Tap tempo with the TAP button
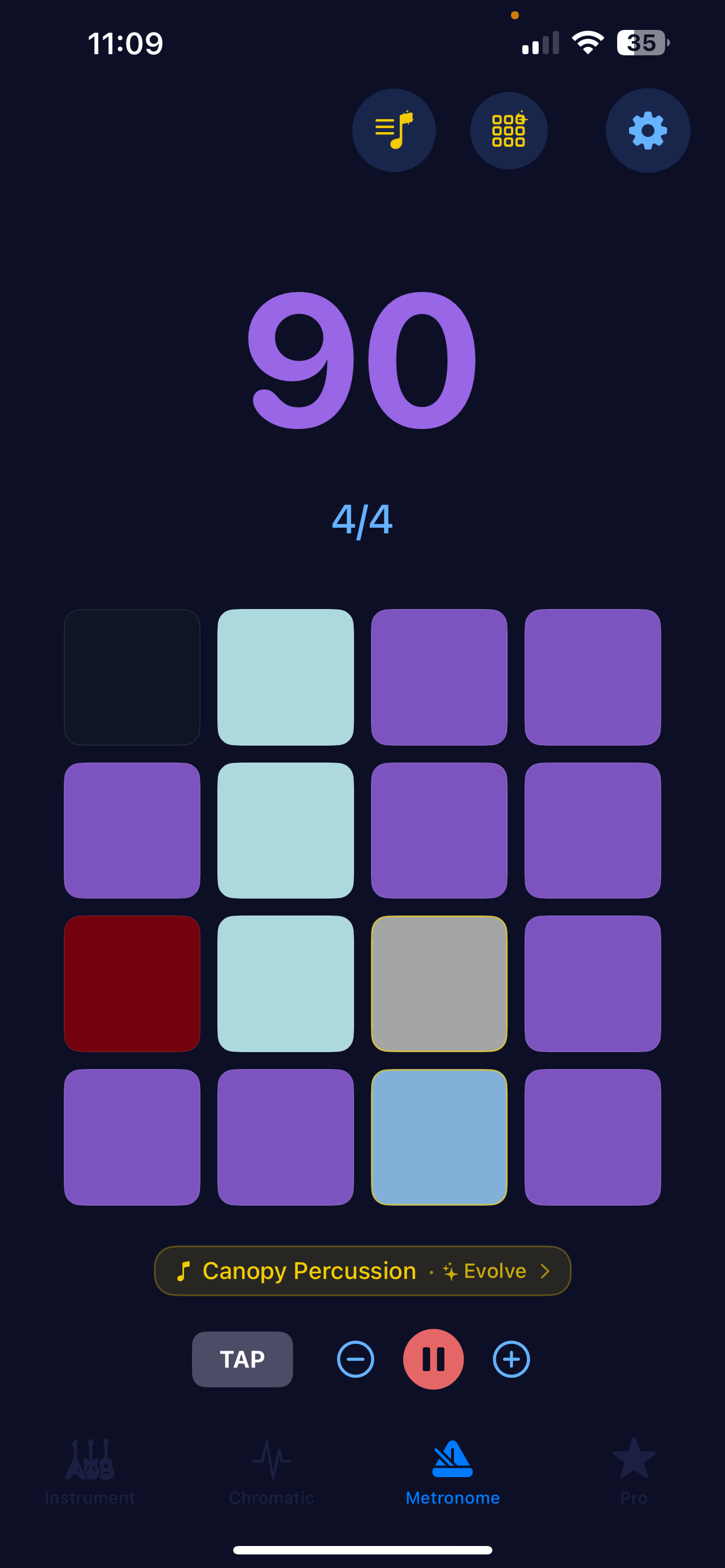This screenshot has width=725, height=1568. coord(242,1359)
